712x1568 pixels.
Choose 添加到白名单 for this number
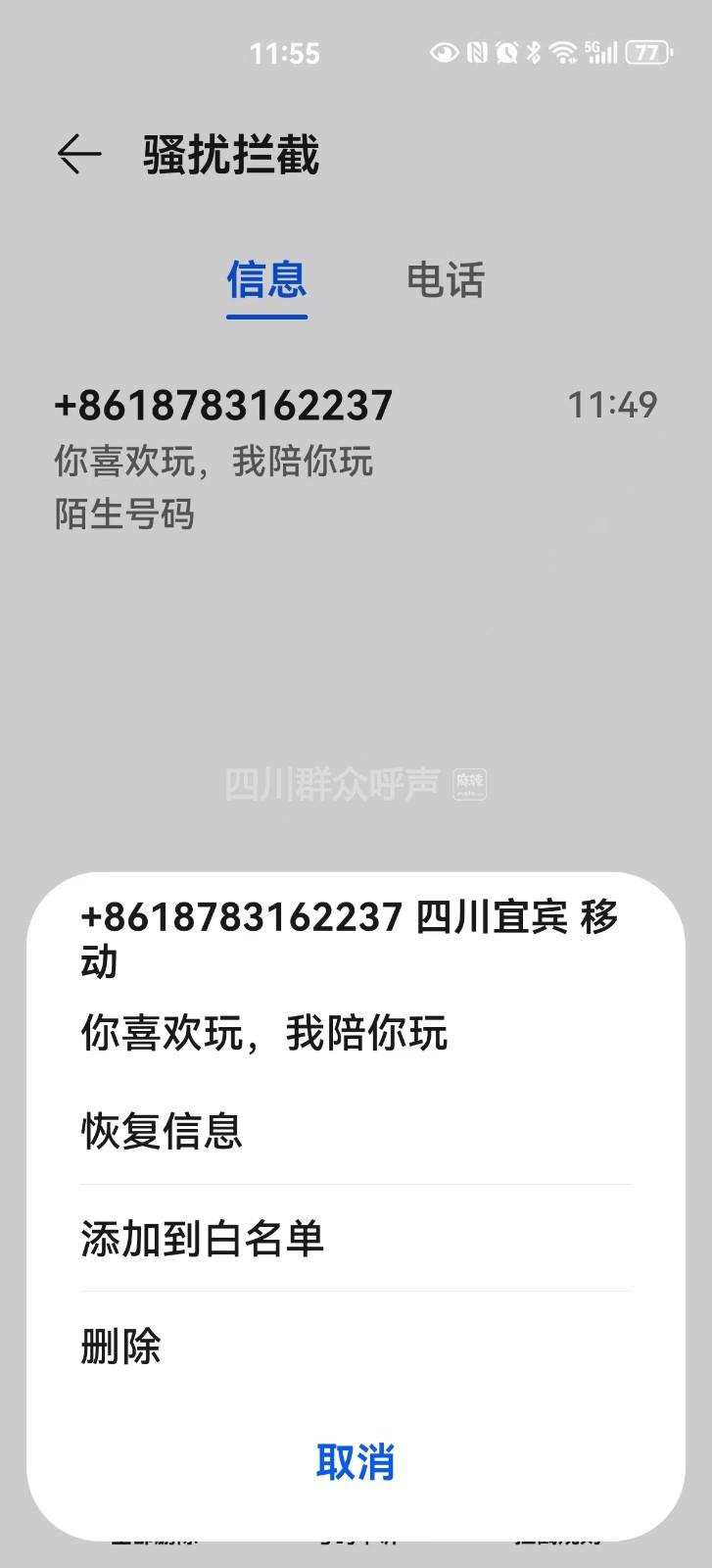pos(202,1239)
